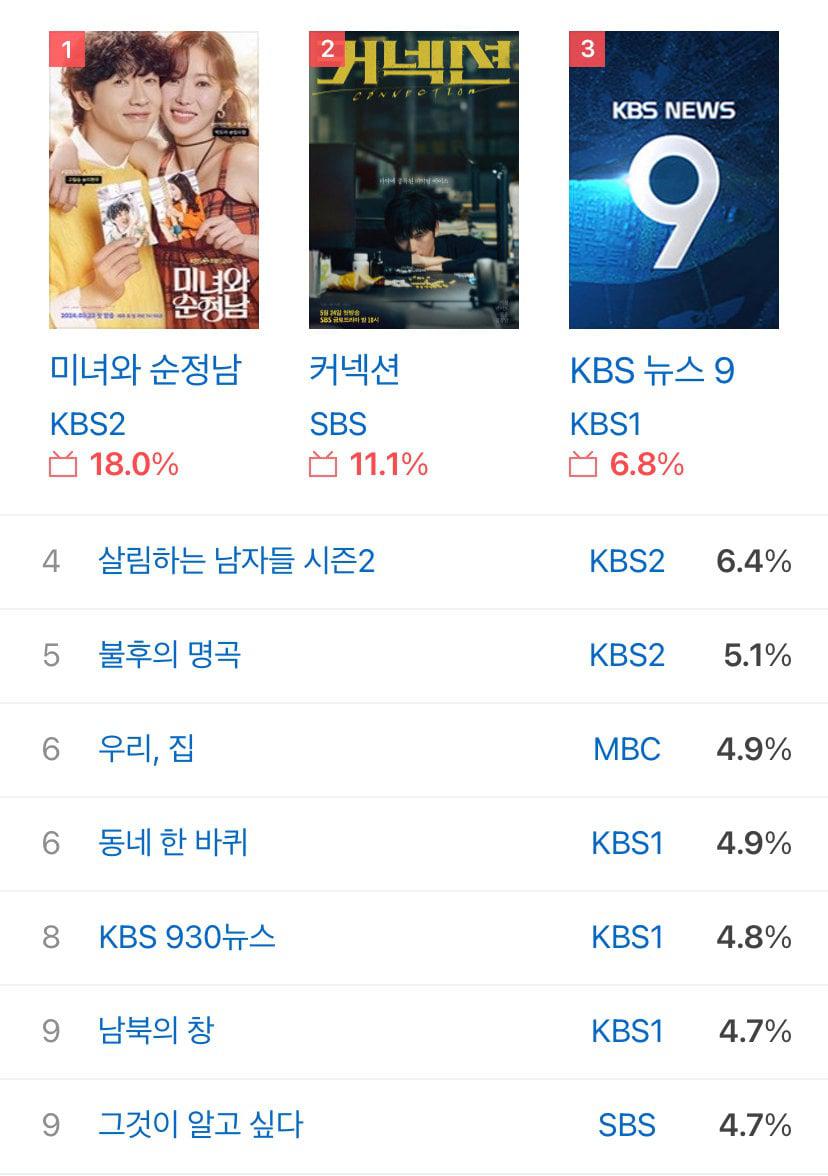Tap the 미녀와 순정남 title link
The height and width of the screenshot is (1176, 828).
pos(145,370)
